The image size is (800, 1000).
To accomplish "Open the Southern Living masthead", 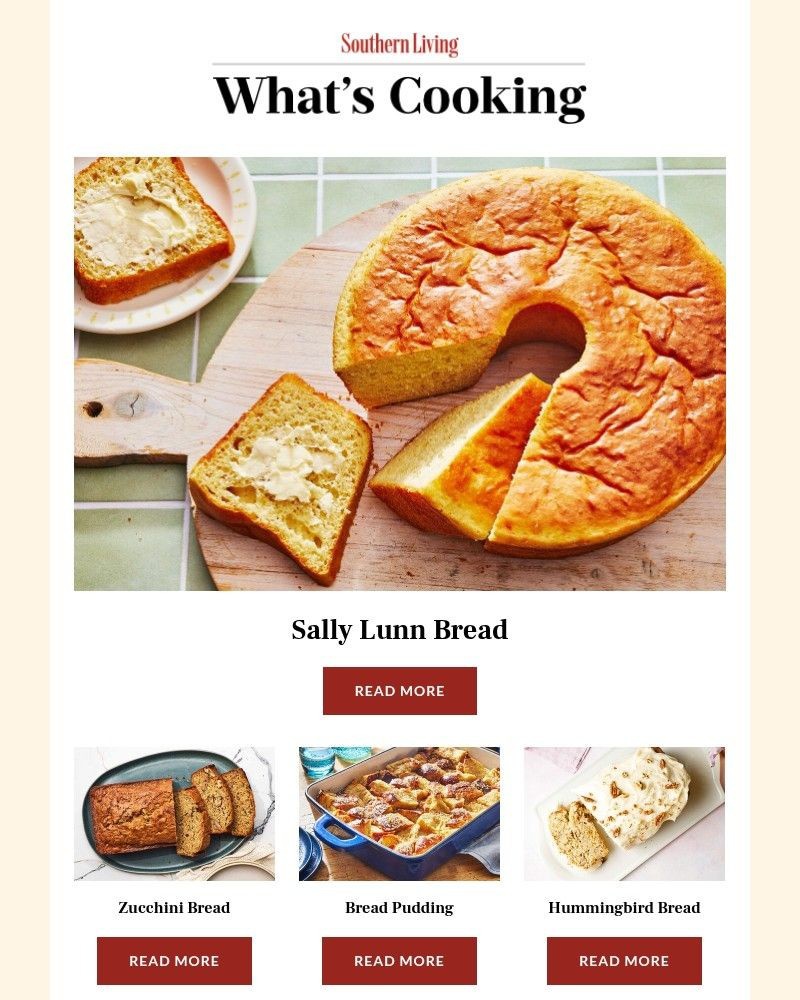I will [400, 44].
